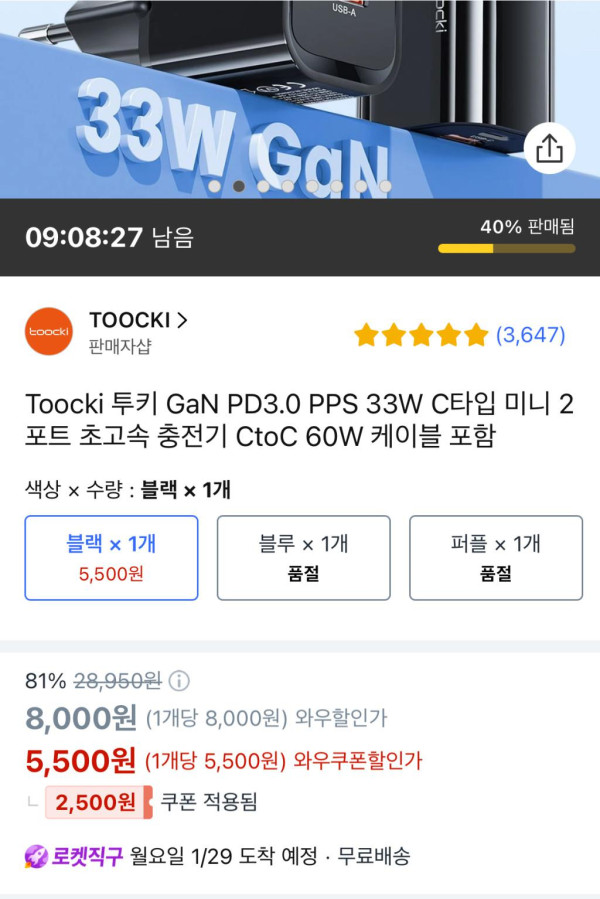Pick the 퍼플 × 1개 option
Image resolution: width=600 pixels, height=899 pixels.
496,557
